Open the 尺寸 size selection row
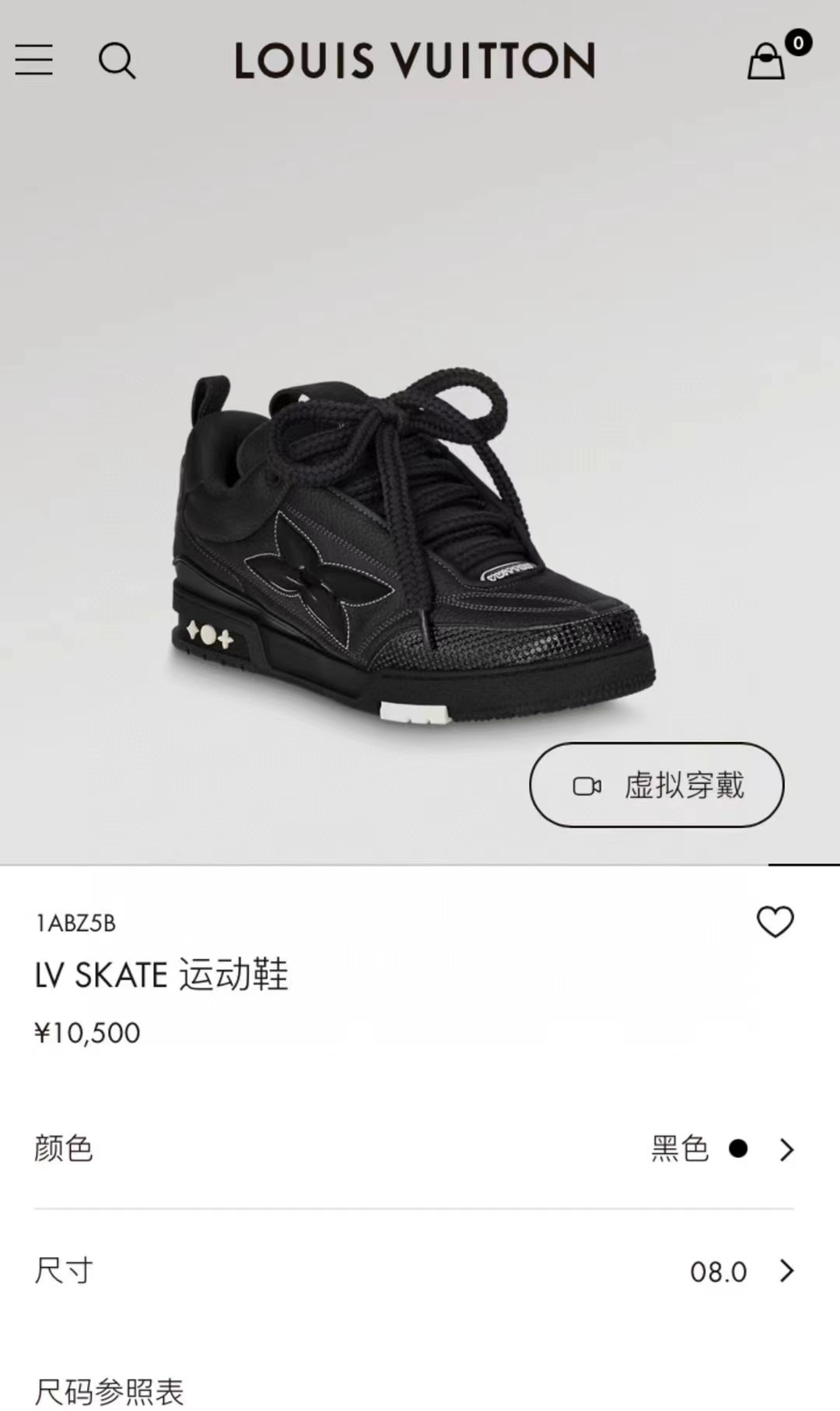Image resolution: width=840 pixels, height=1411 pixels. click(x=414, y=1271)
